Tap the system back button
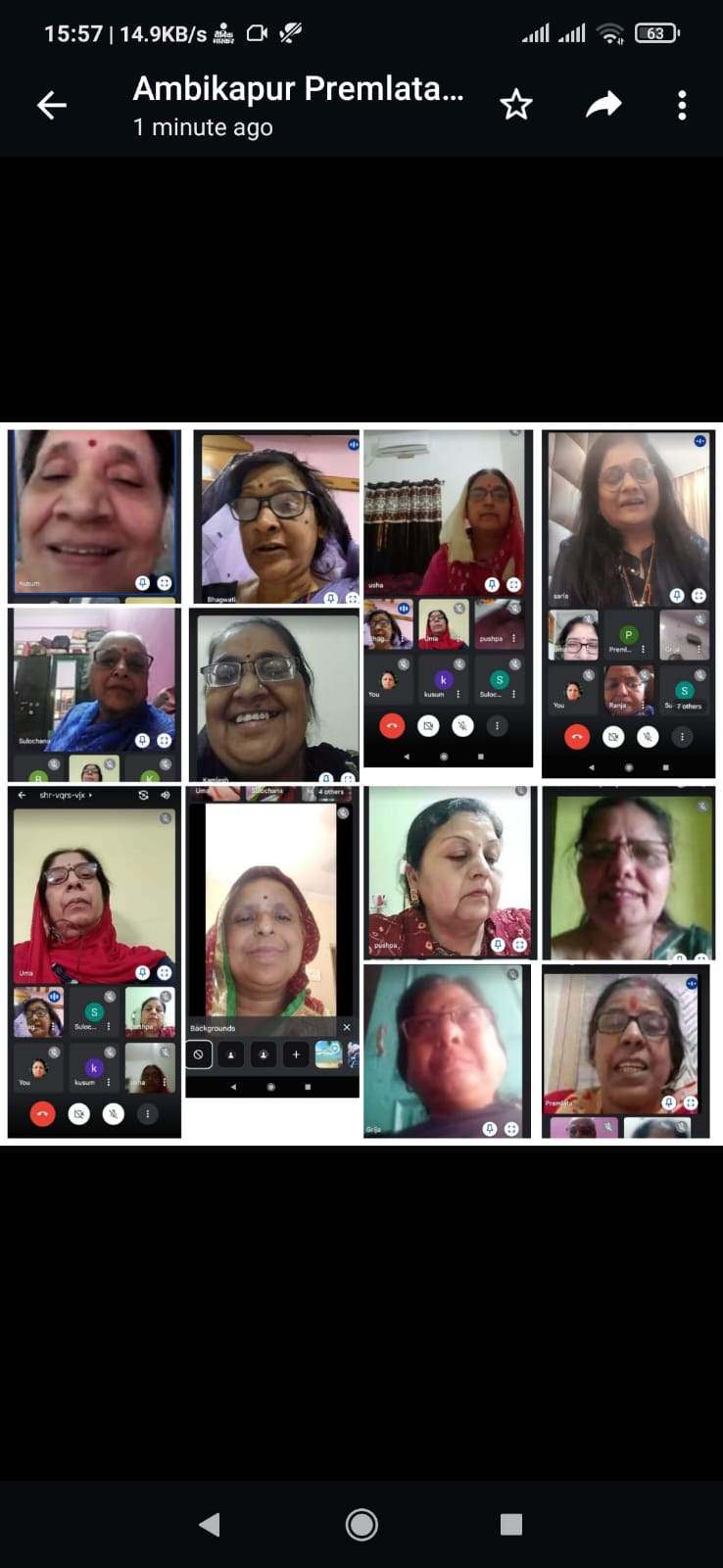 pyautogui.click(x=209, y=1524)
